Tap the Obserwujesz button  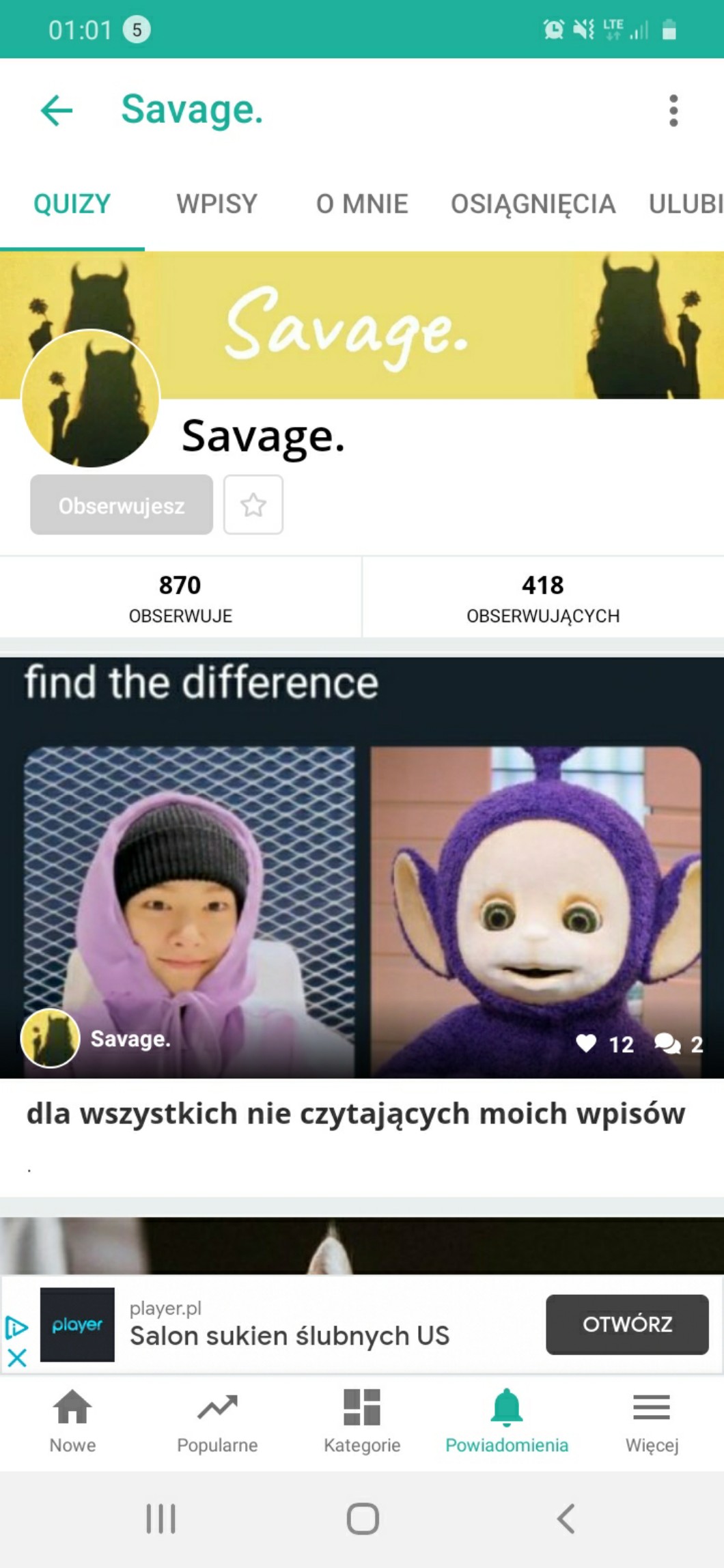point(122,505)
